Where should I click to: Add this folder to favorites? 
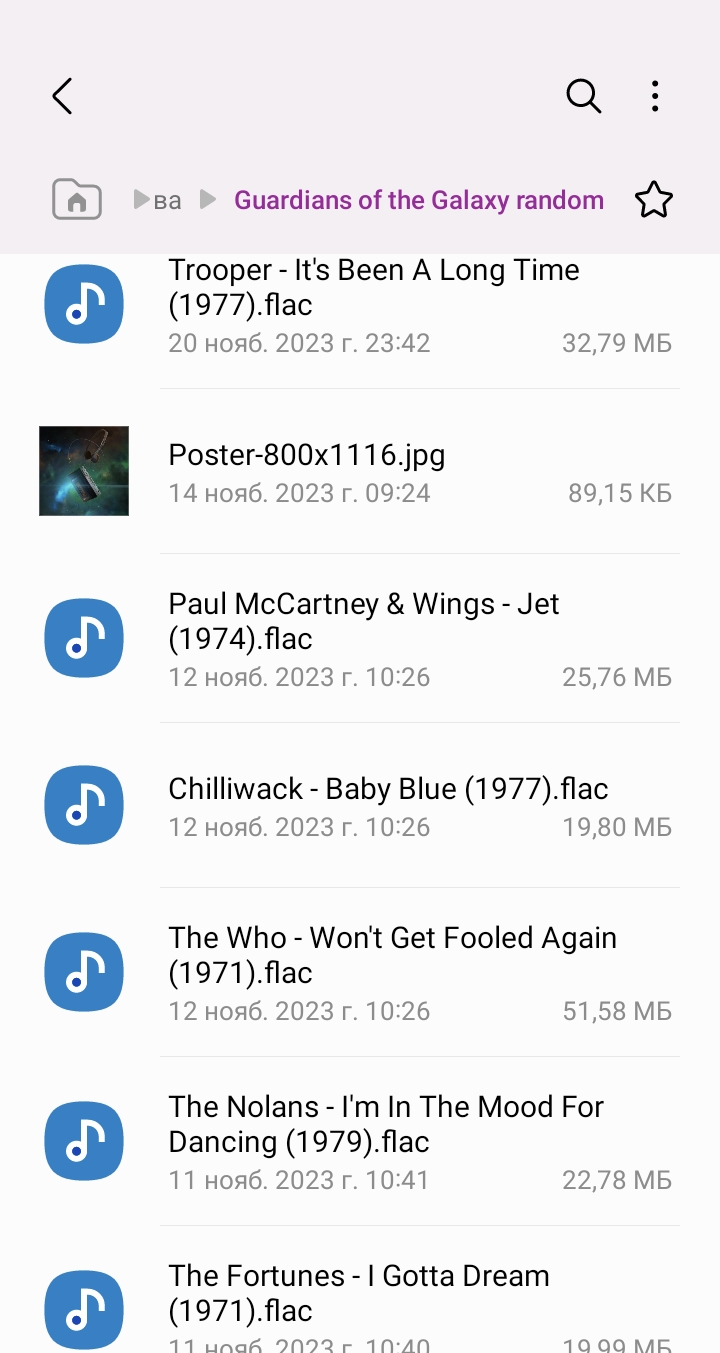(654, 200)
